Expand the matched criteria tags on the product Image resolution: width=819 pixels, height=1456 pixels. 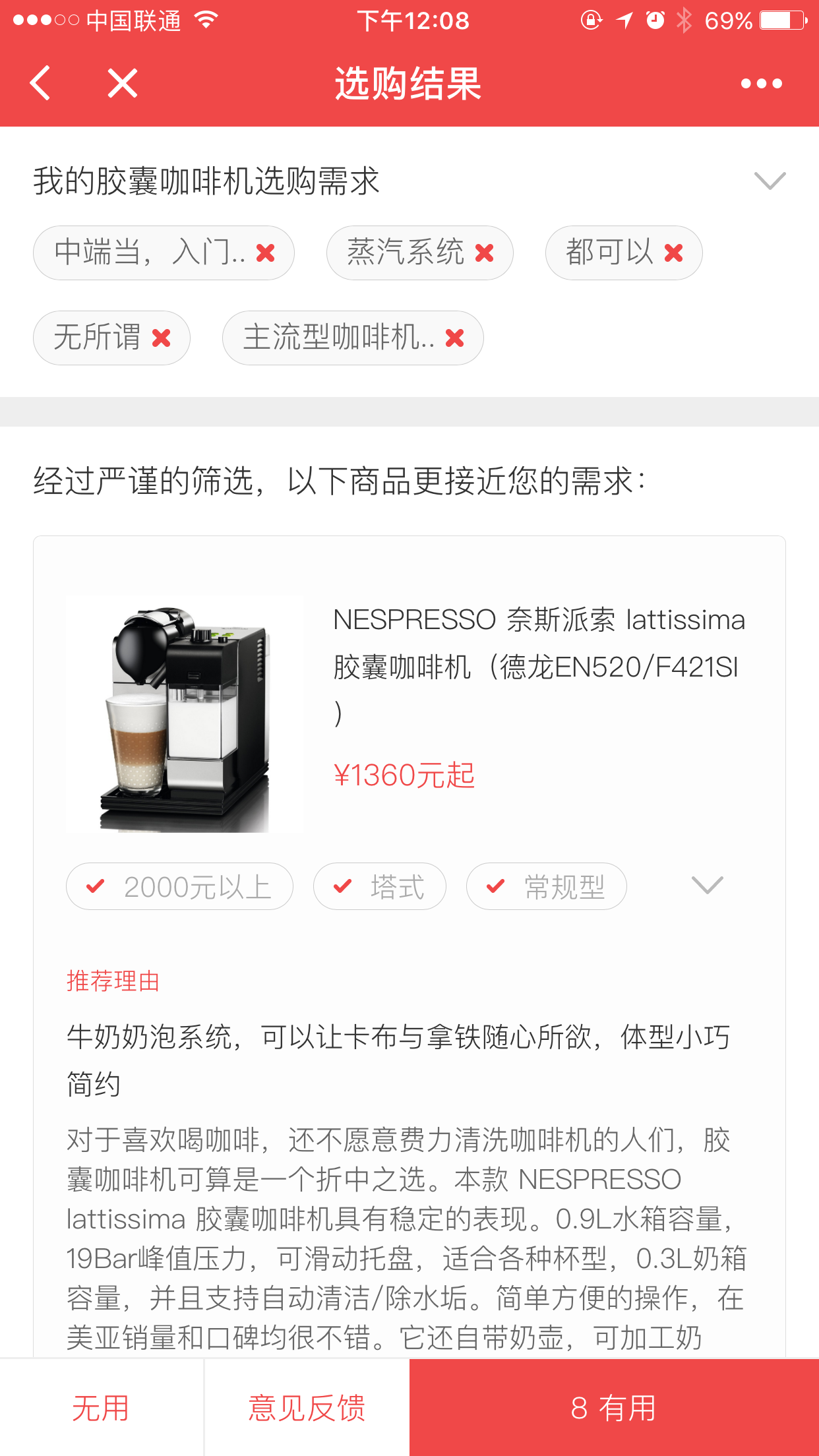pos(707,886)
